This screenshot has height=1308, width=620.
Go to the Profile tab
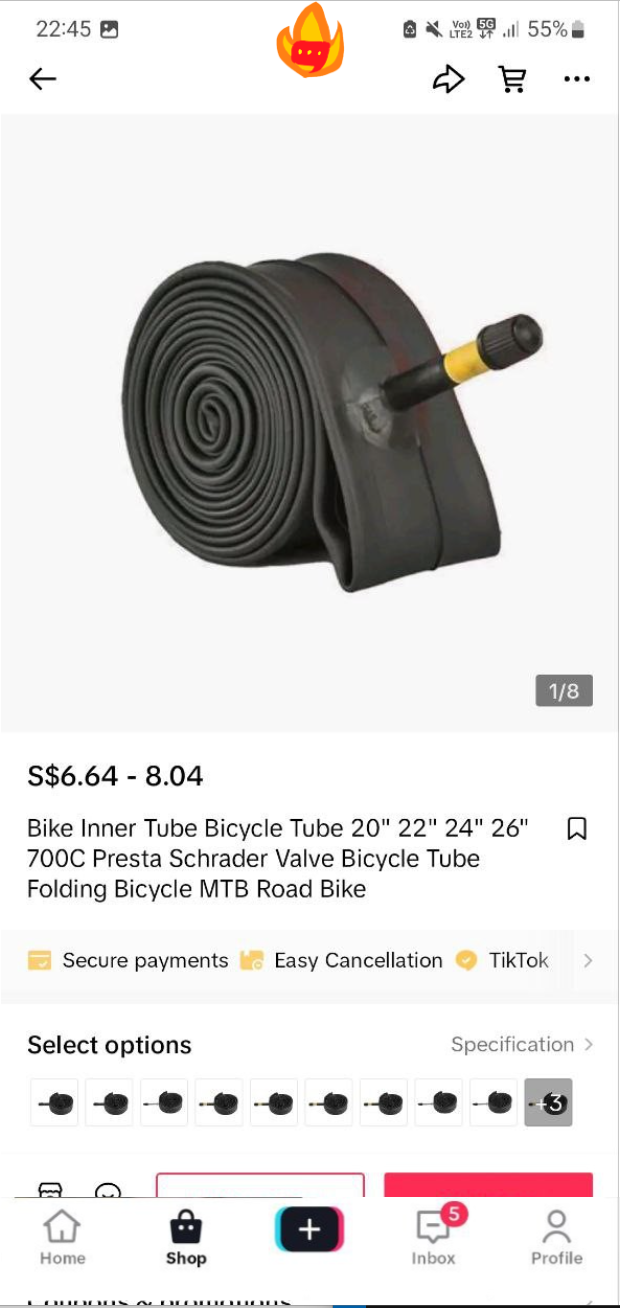[556, 1236]
